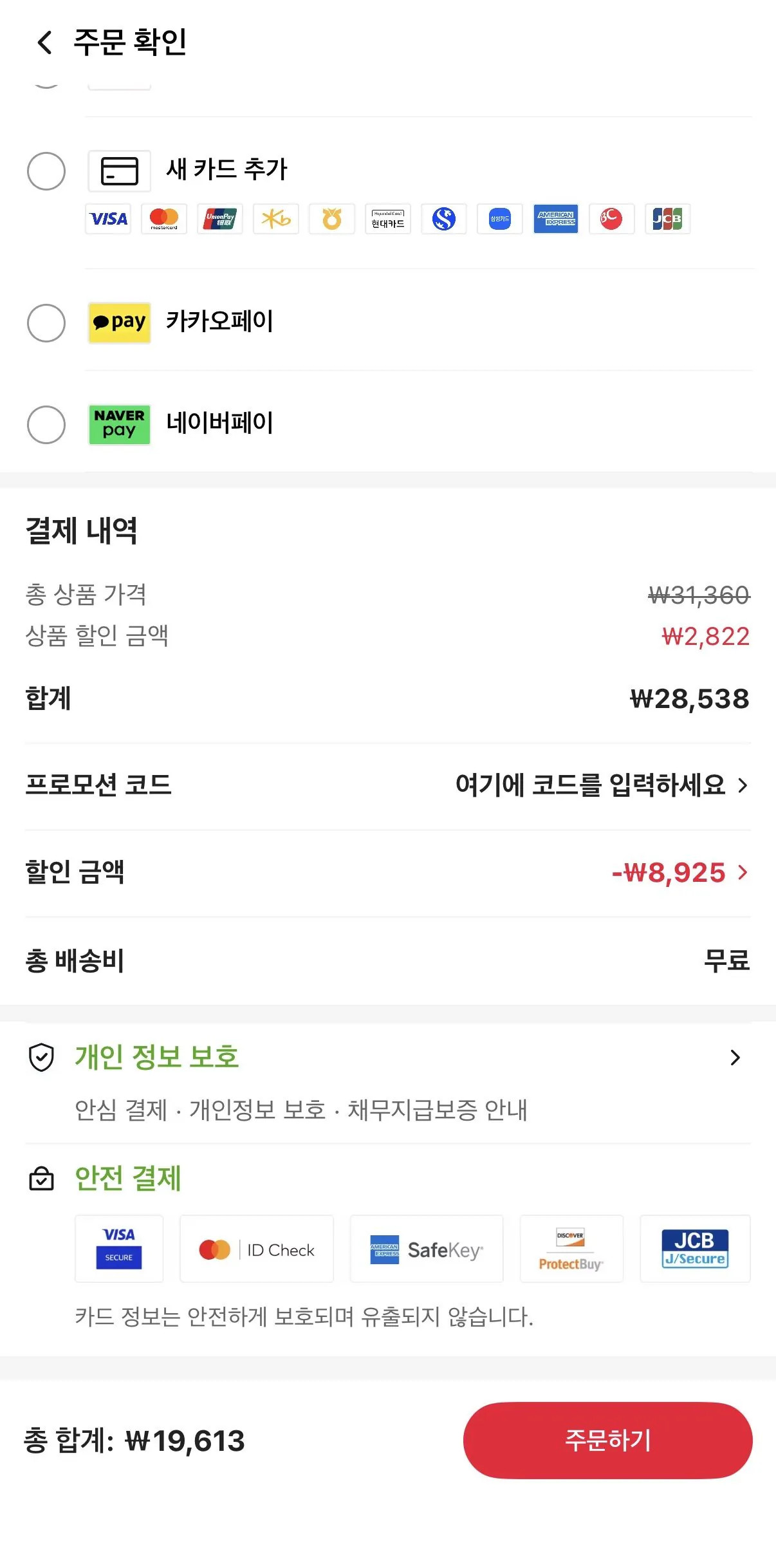Open the 할인 금액 discount details chevron
Viewport: 776px width, 1568px height.
(x=744, y=873)
